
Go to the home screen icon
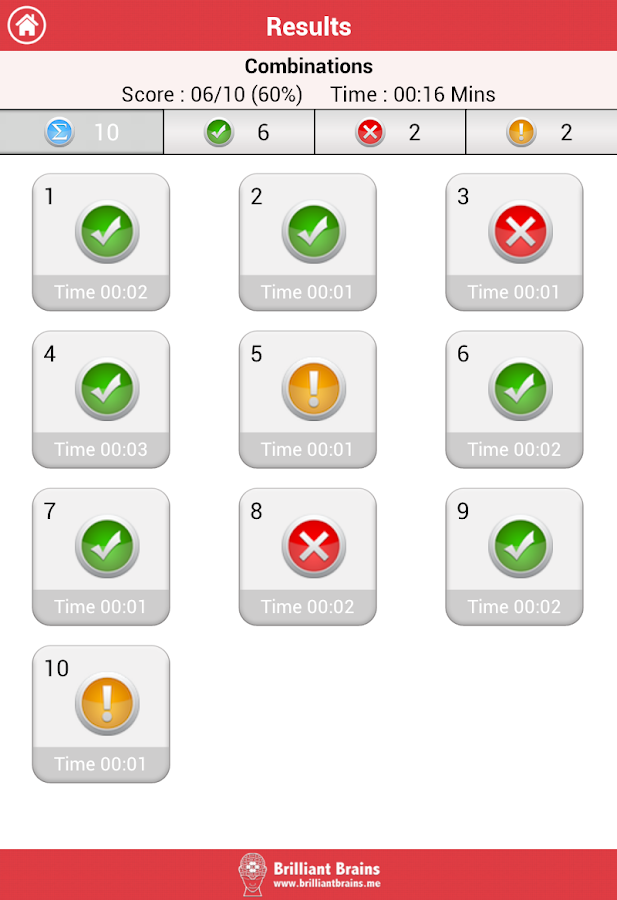(x=27, y=26)
